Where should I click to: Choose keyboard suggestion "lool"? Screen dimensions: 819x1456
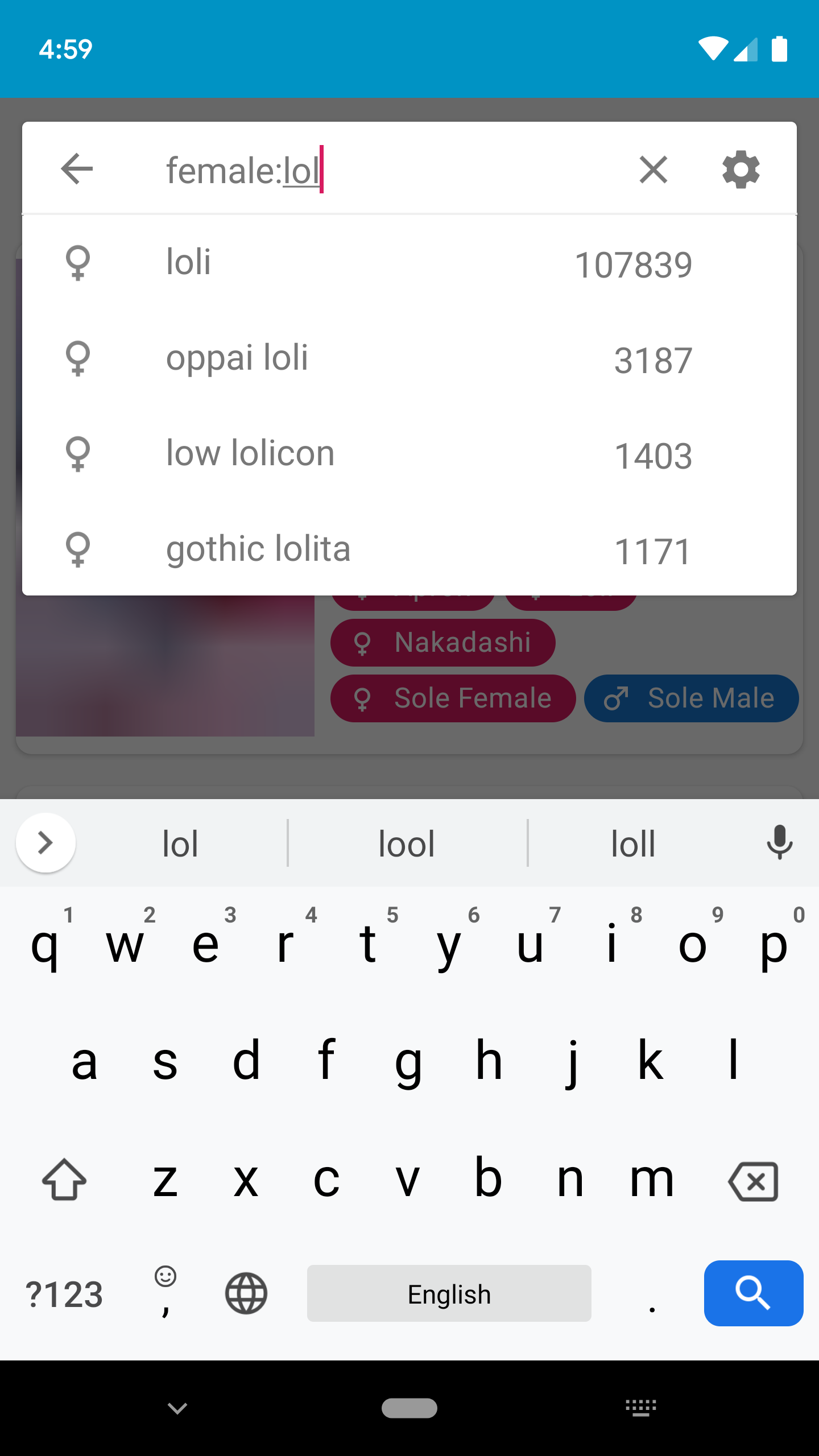point(407,843)
